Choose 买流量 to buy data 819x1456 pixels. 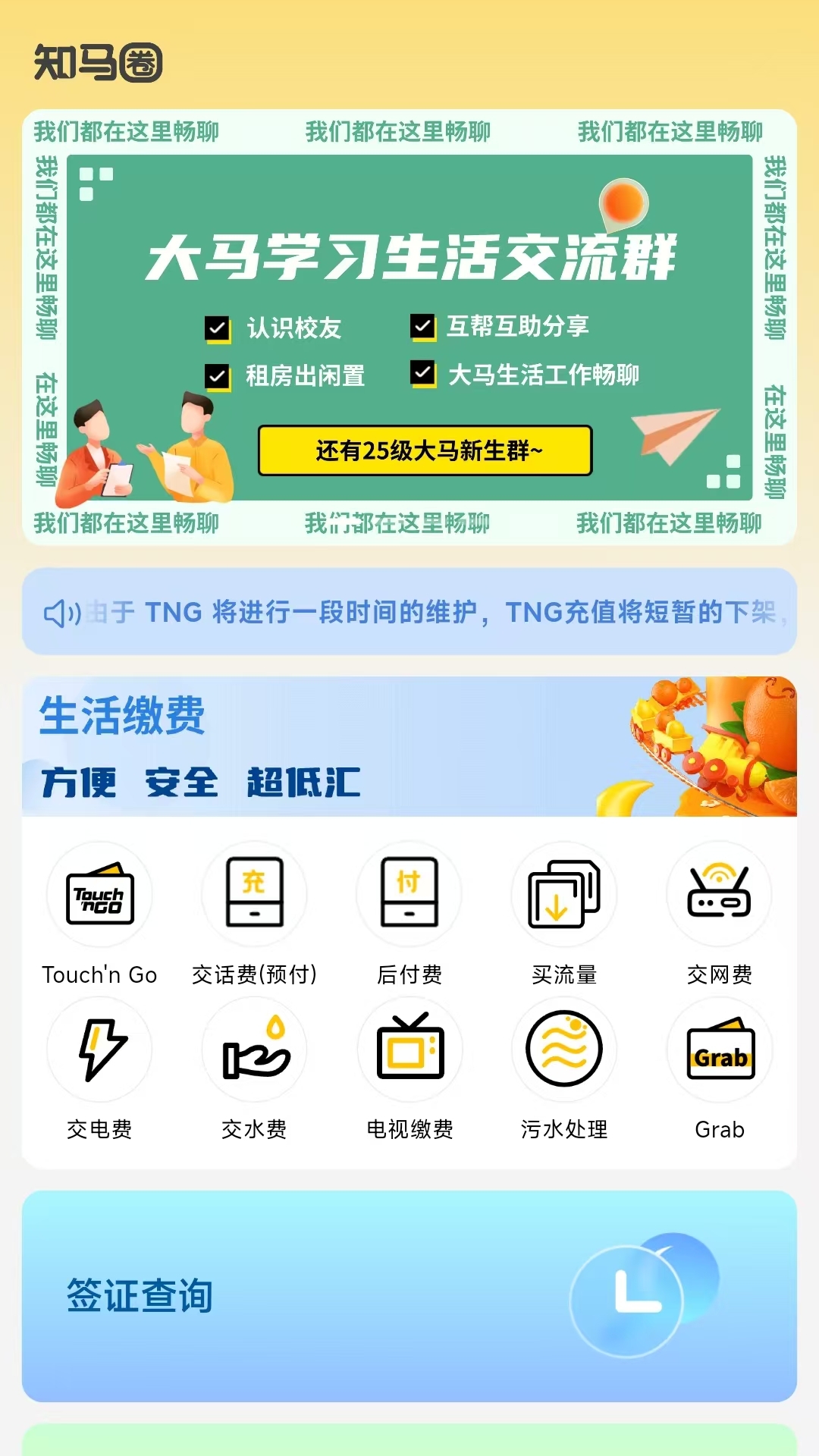564,915
